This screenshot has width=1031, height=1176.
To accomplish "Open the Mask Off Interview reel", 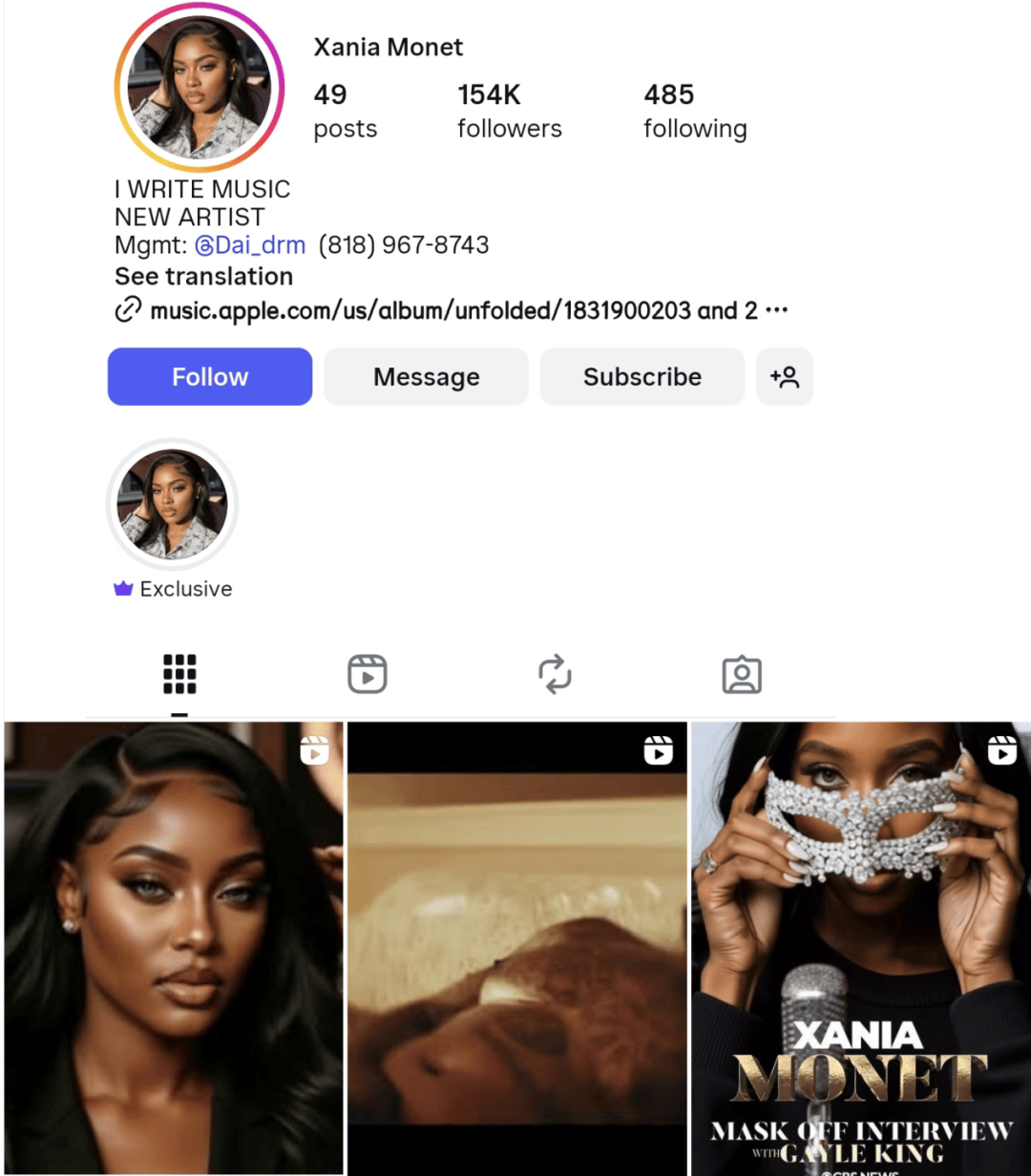I will (x=860, y=948).
